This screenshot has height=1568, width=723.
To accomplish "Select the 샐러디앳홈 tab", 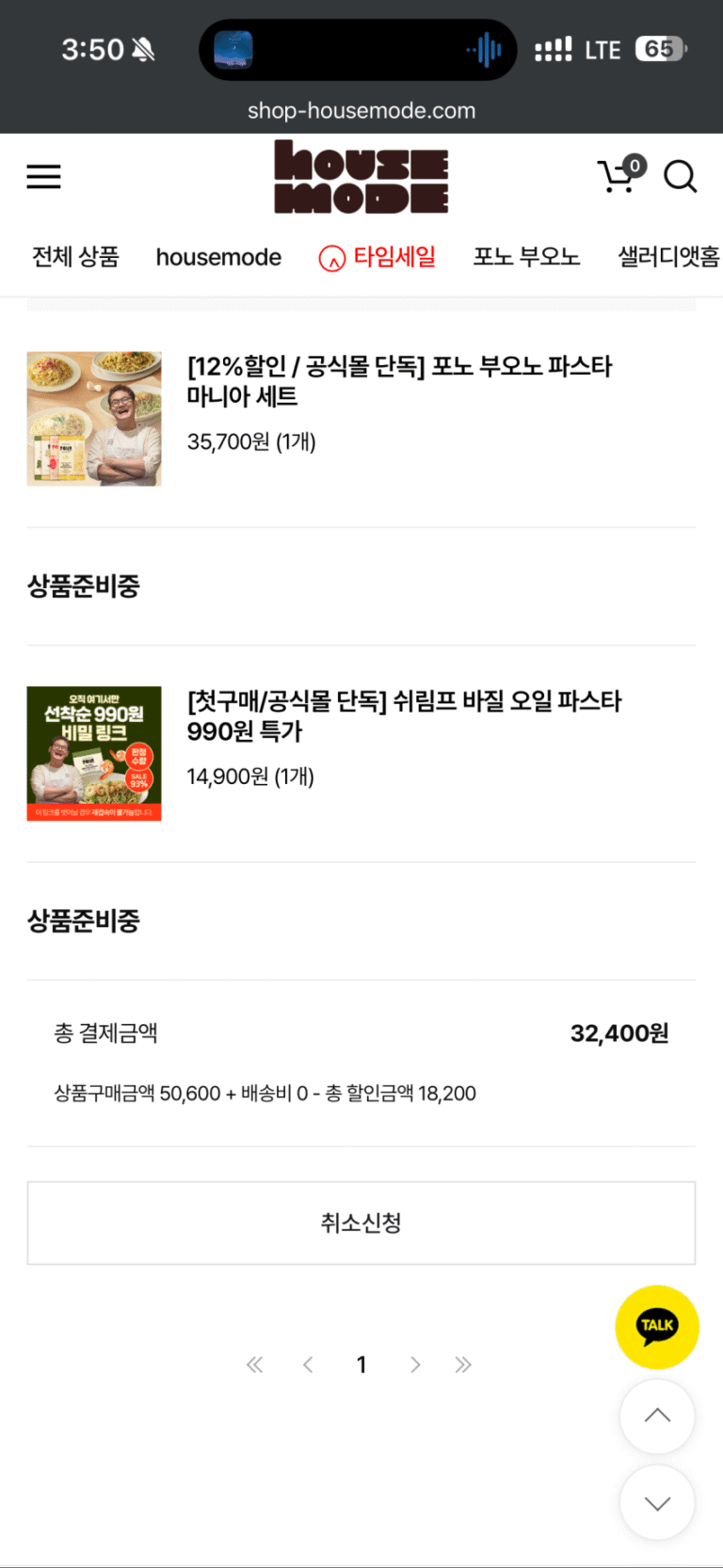I will (668, 257).
